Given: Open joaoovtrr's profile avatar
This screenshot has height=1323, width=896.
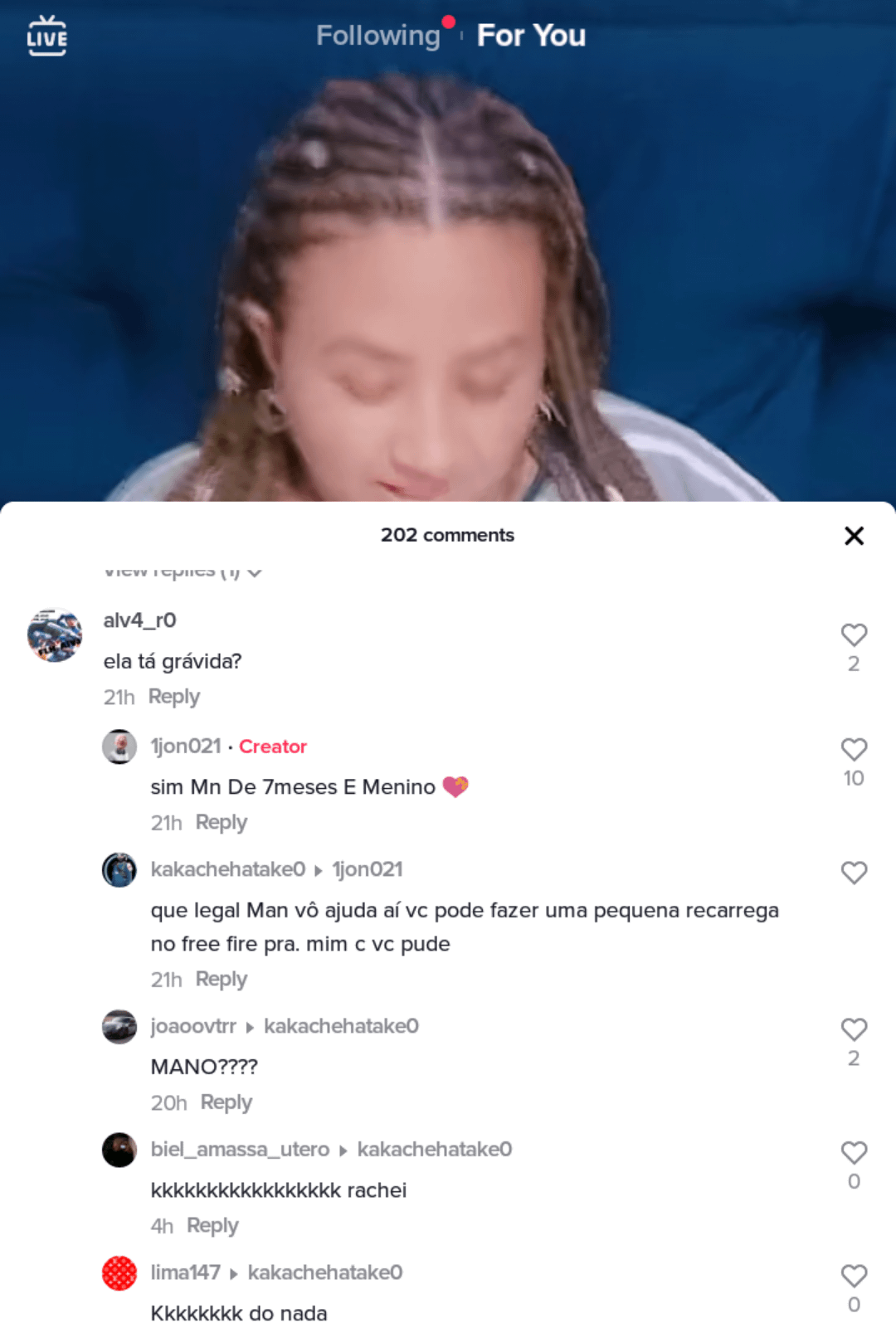Looking at the screenshot, I should pos(119,1027).
